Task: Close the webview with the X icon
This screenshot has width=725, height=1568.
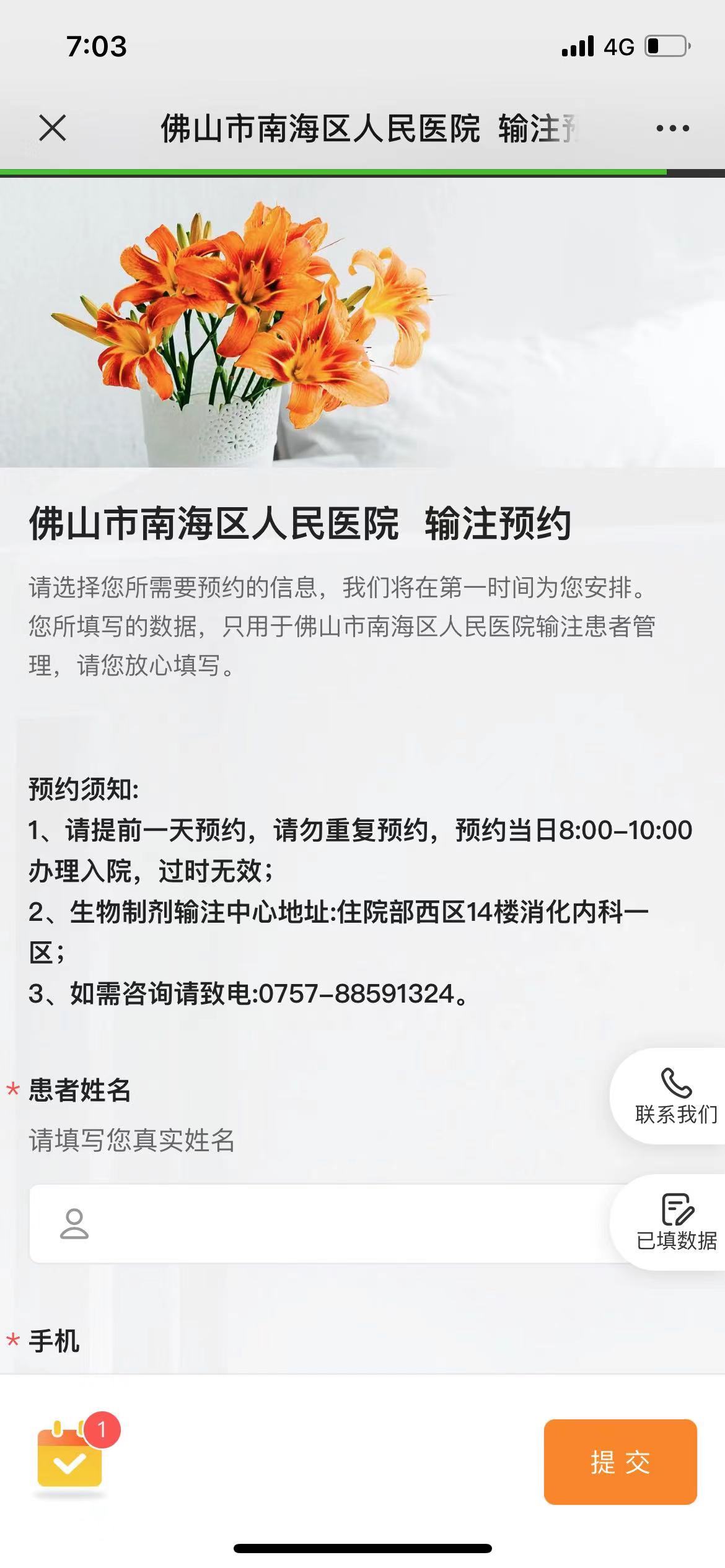Action: [53, 128]
